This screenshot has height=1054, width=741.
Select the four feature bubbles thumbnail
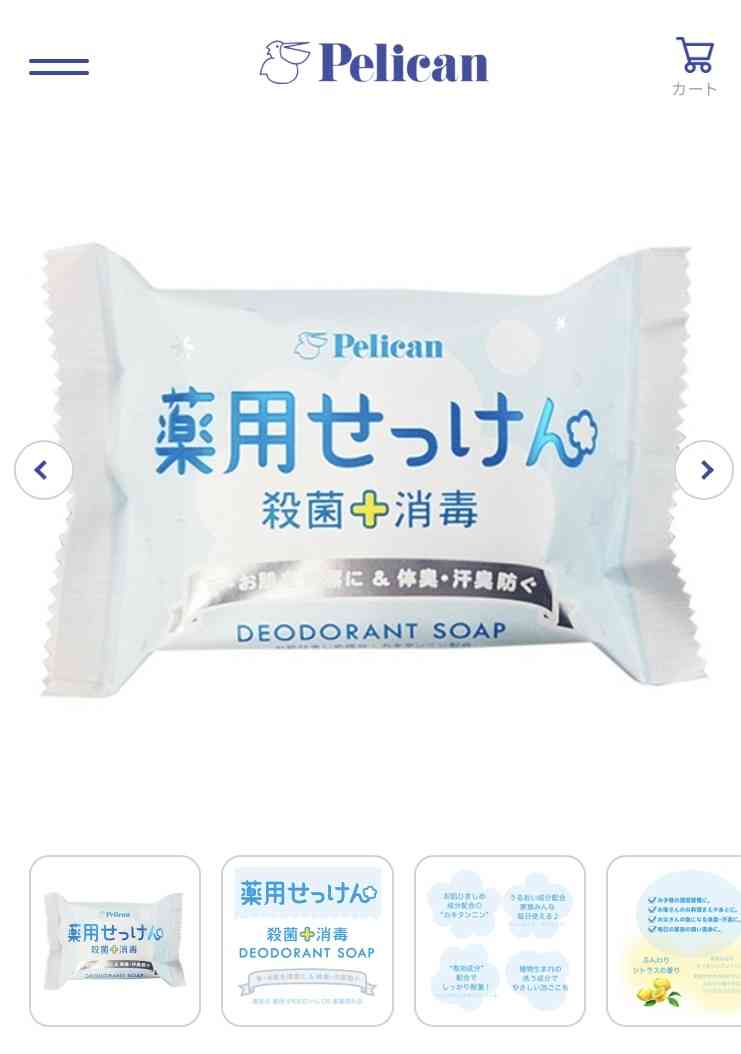pyautogui.click(x=500, y=941)
